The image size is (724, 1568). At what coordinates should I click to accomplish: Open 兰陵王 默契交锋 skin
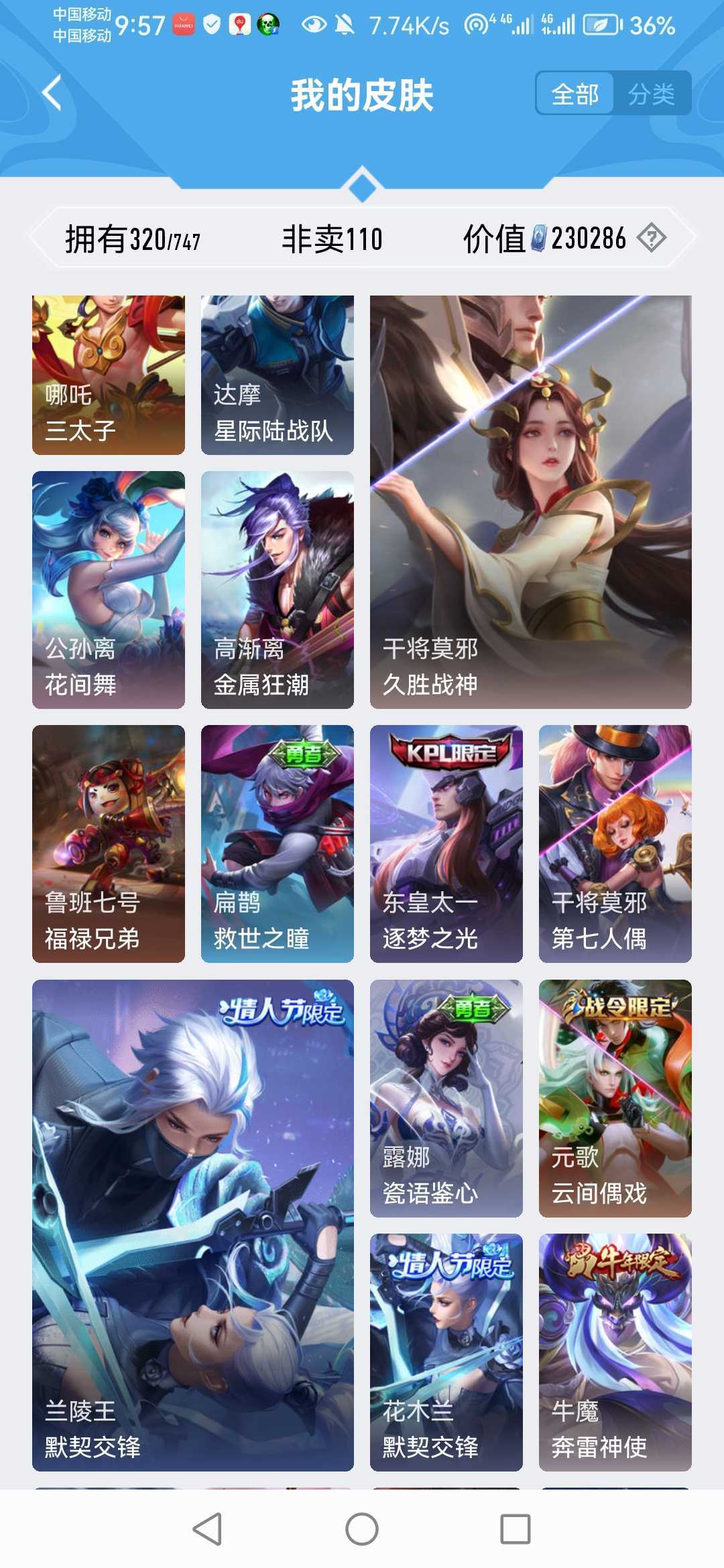click(193, 1225)
